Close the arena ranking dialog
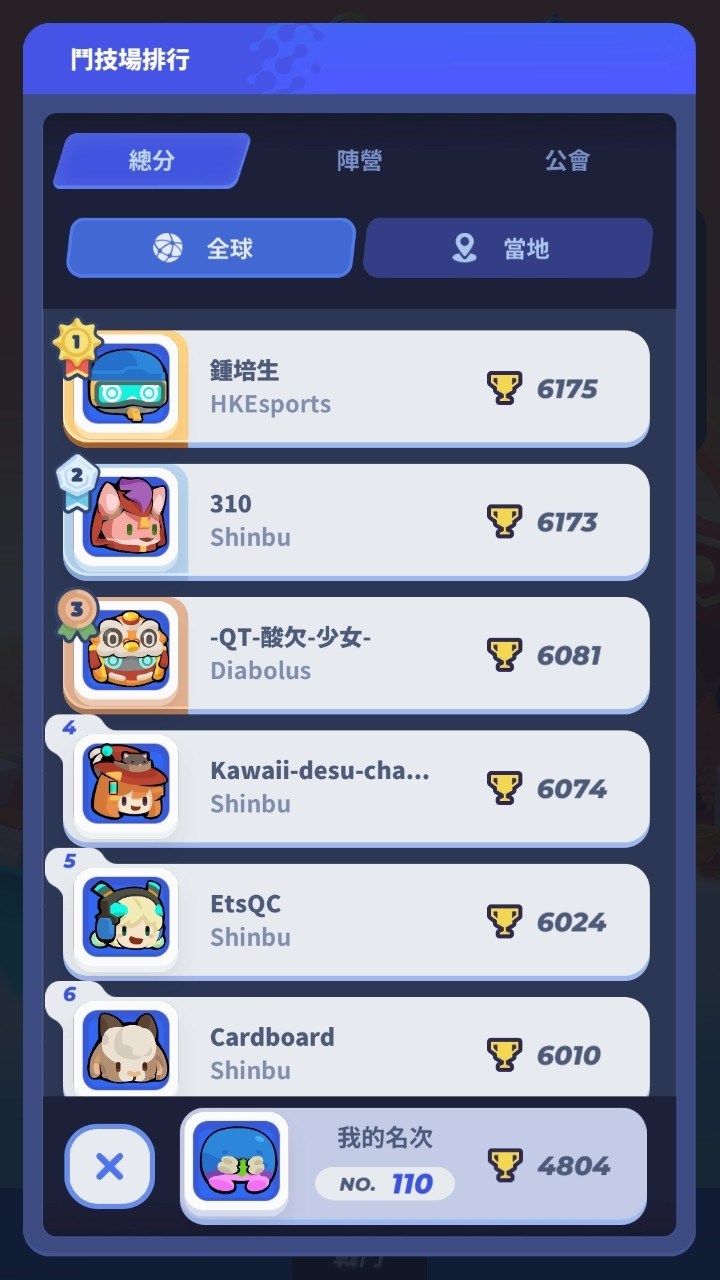Image resolution: width=720 pixels, height=1280 pixels. 110,1166
